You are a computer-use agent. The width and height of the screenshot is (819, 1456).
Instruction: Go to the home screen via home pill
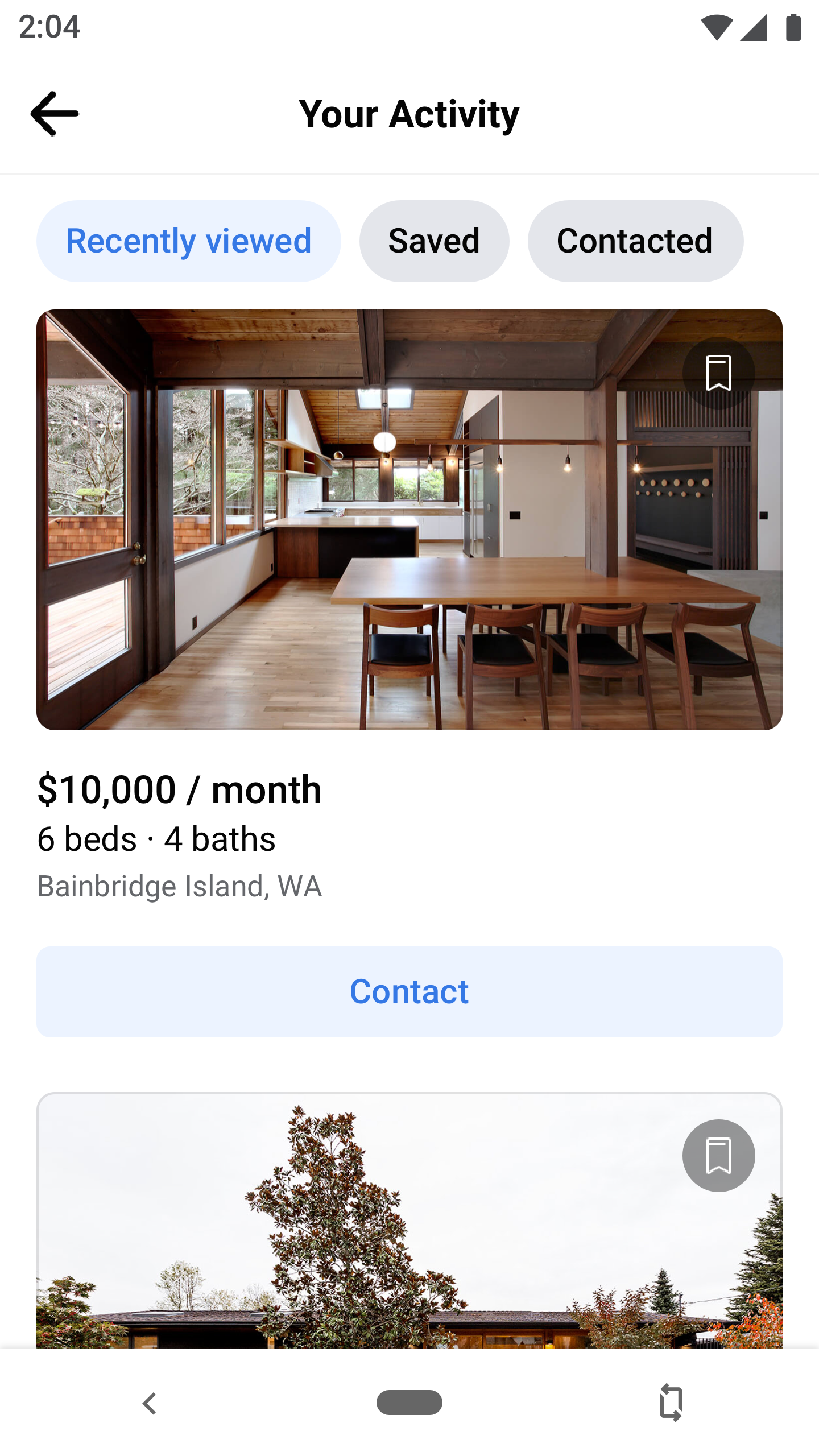pyautogui.click(x=409, y=1403)
